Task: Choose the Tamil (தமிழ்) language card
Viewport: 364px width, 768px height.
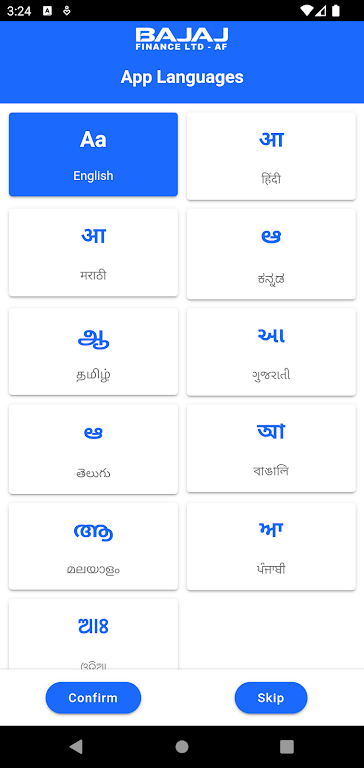Action: (x=93, y=351)
